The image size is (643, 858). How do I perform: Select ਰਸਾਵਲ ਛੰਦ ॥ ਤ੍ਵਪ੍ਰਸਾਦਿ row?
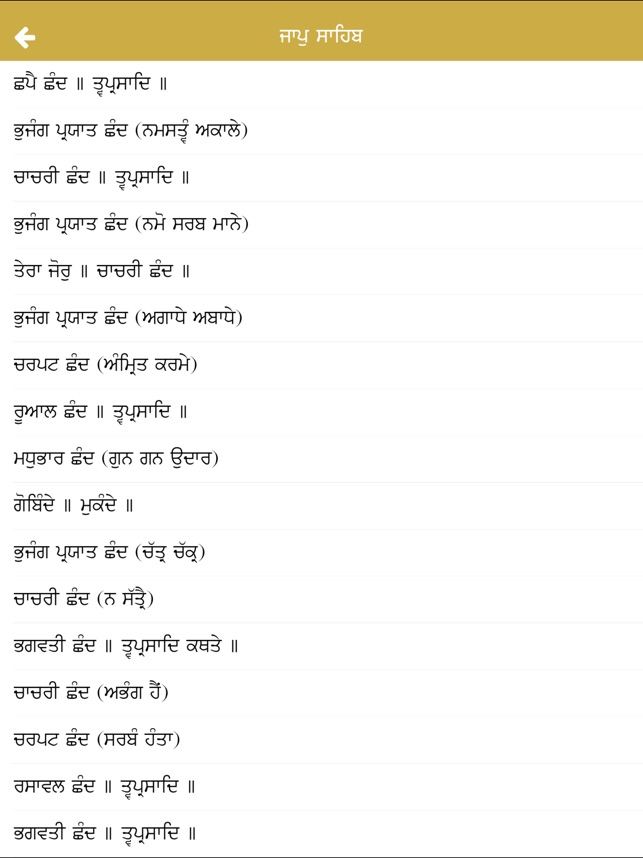point(321,787)
